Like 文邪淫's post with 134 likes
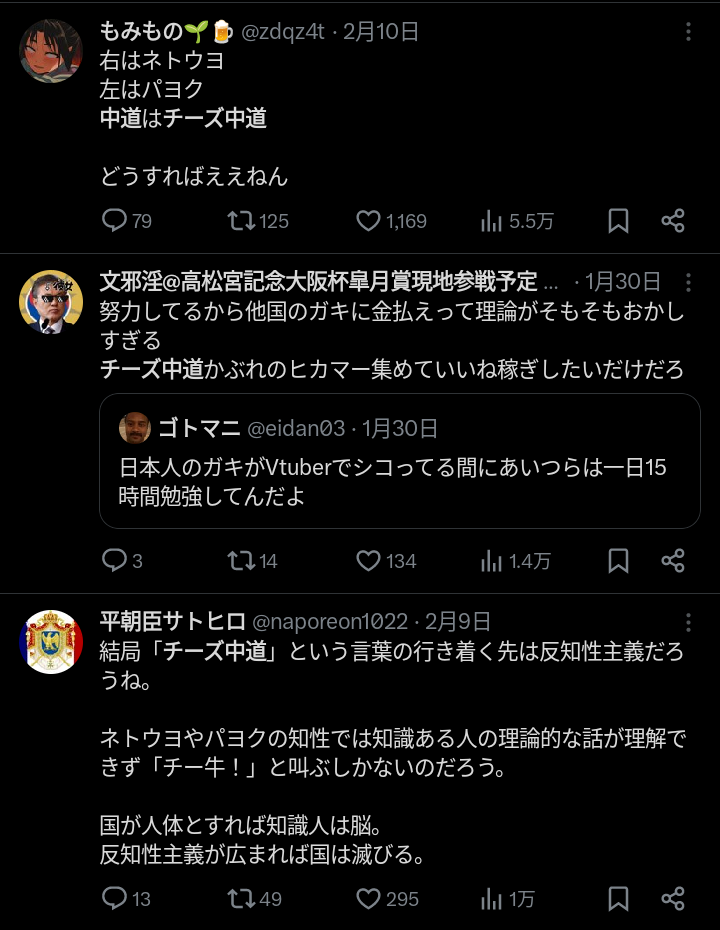 pos(369,561)
